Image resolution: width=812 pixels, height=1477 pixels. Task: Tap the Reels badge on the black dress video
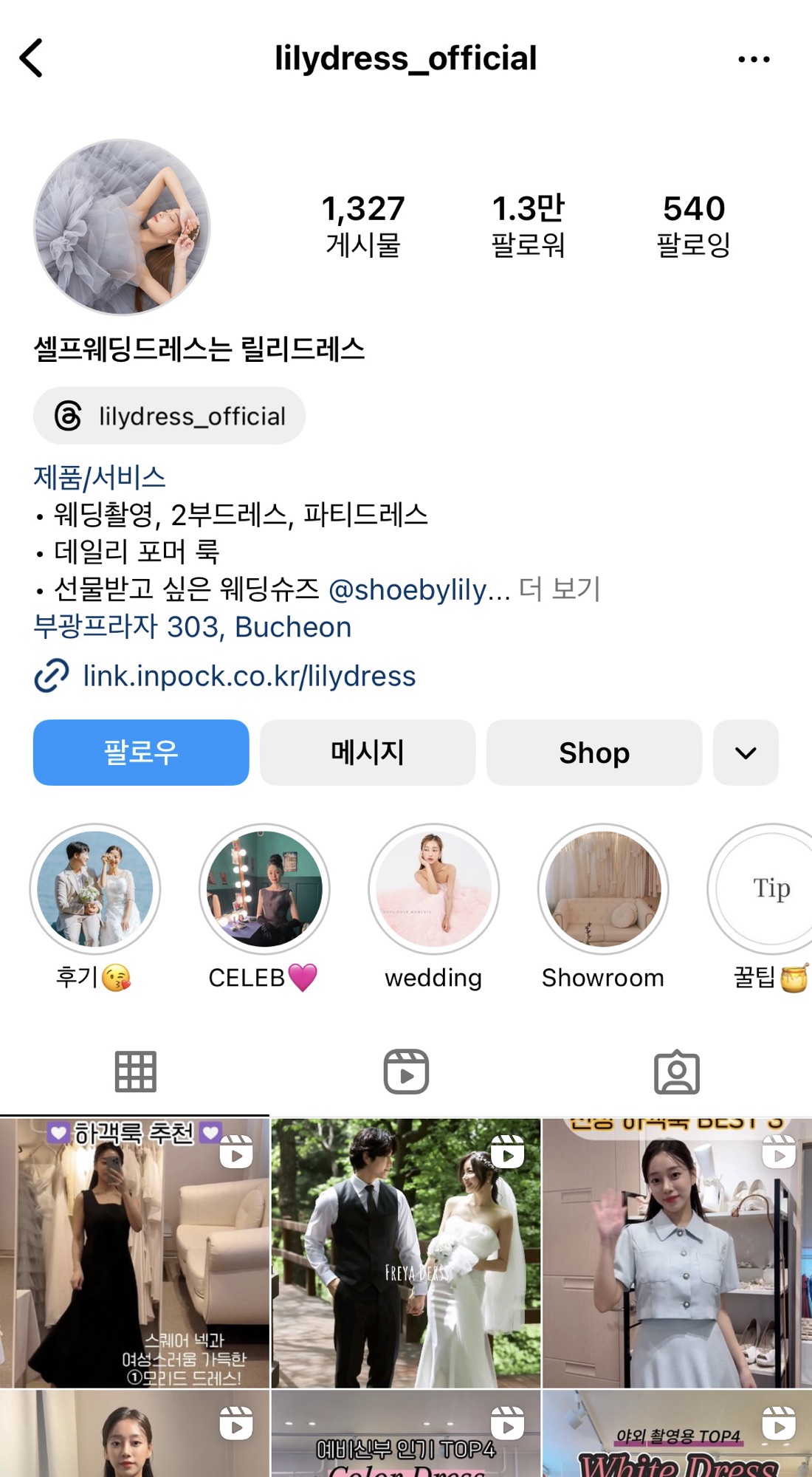pyautogui.click(x=236, y=1153)
